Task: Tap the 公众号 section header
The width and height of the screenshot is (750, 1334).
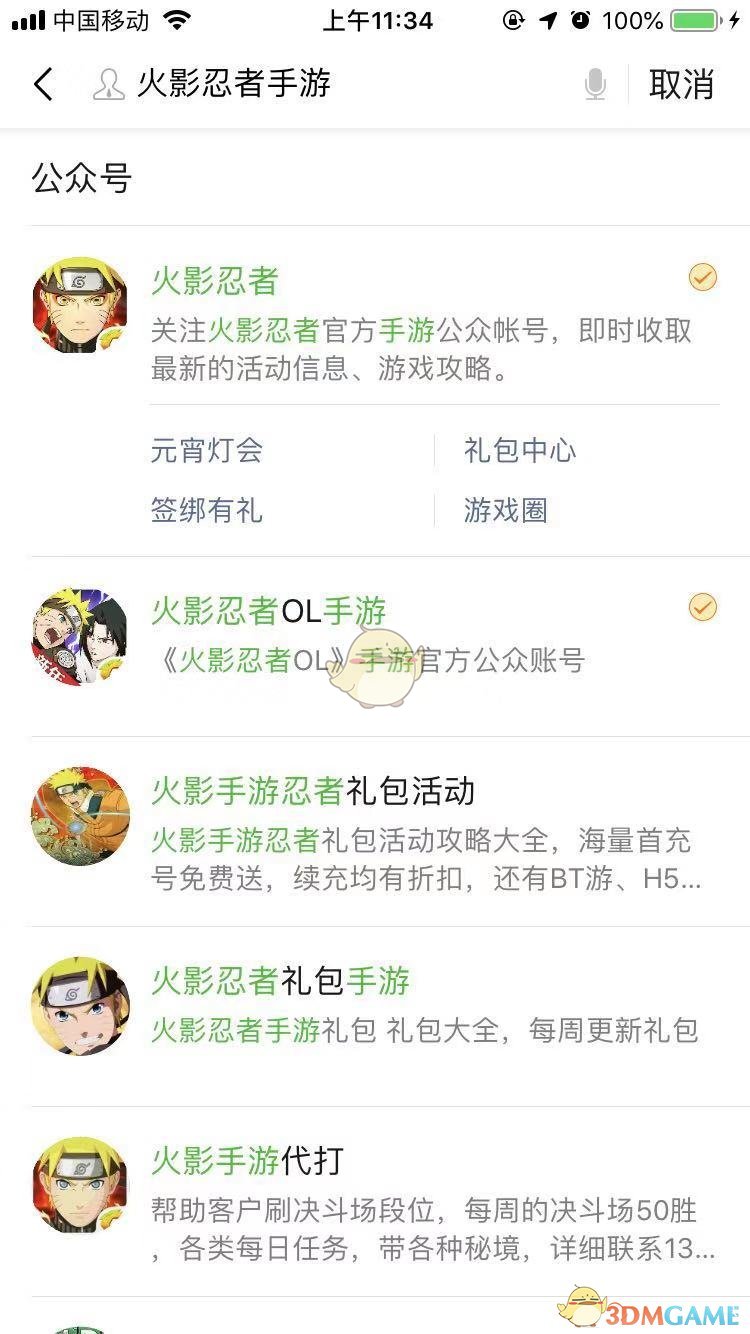Action: click(x=80, y=178)
